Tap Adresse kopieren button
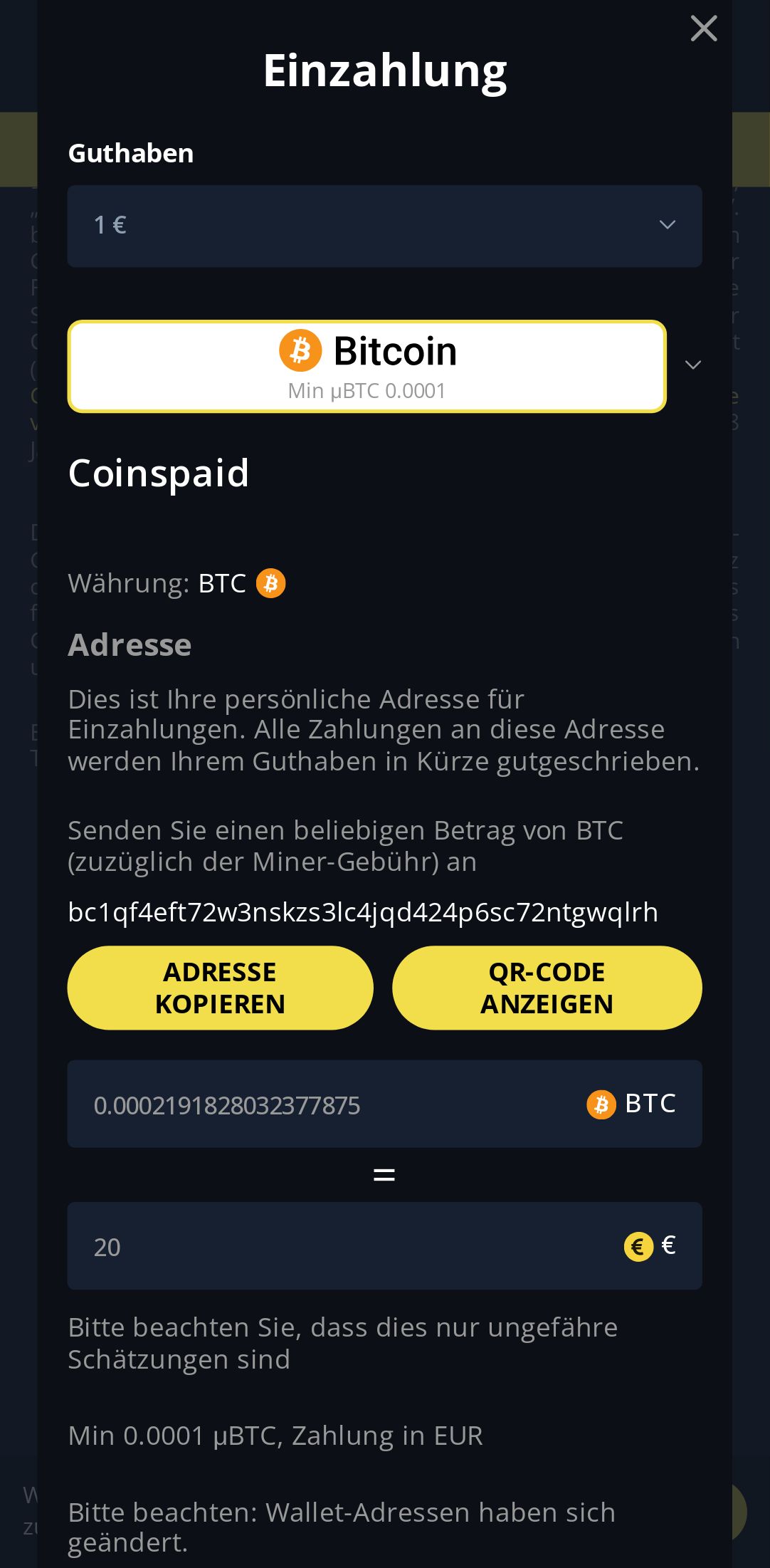This screenshot has height=1568, width=770. (x=220, y=987)
